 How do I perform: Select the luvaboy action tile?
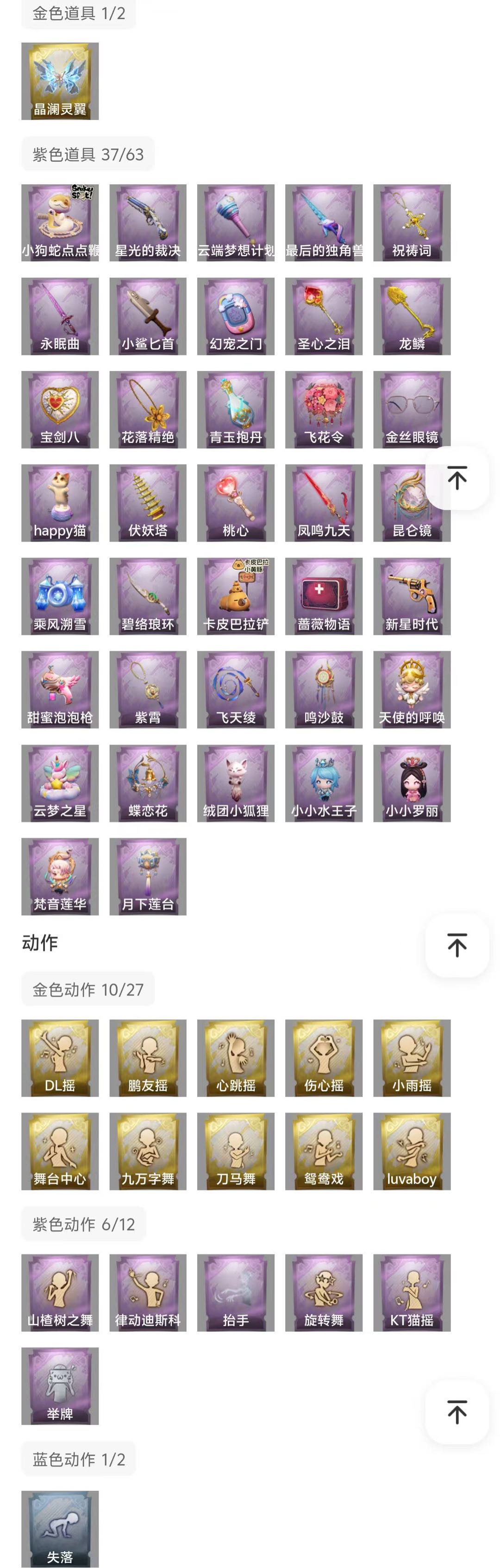[412, 1151]
